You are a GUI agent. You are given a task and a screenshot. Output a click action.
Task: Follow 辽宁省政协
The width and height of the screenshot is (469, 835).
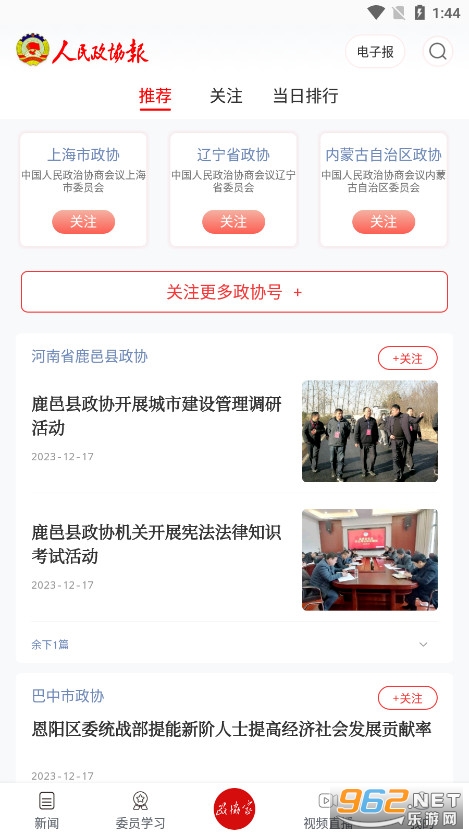point(233,222)
